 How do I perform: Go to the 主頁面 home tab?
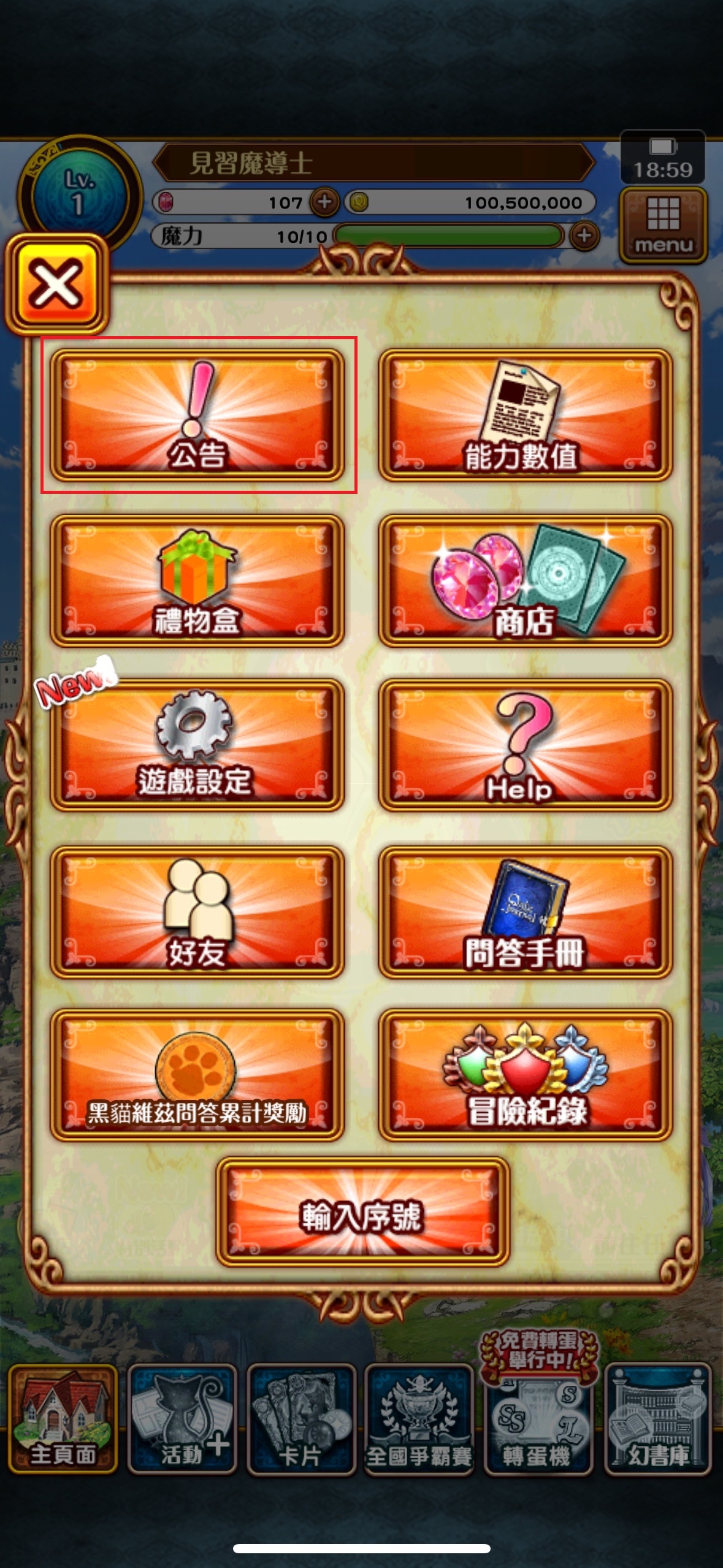tap(63, 1419)
